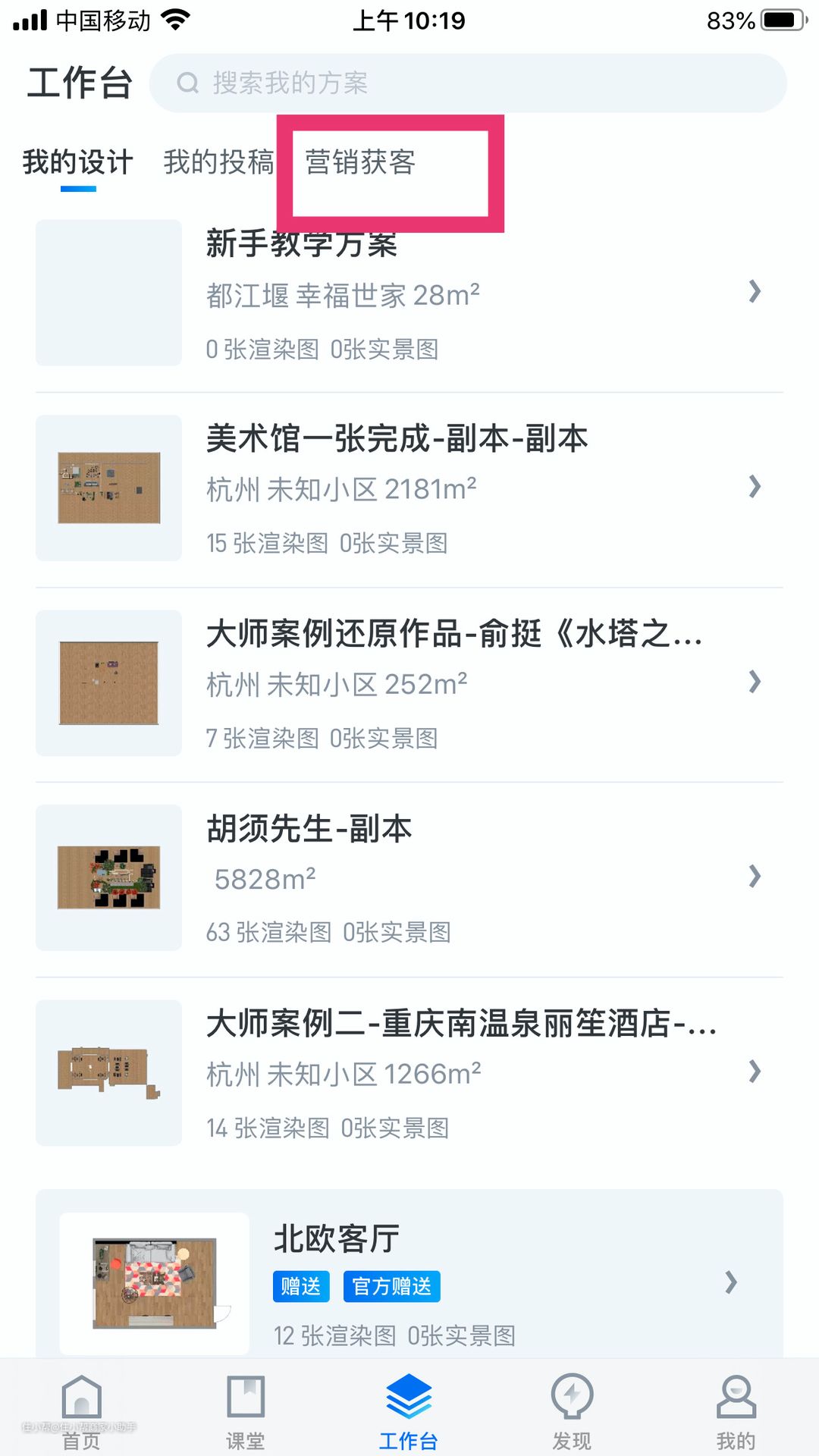Open the 大师案例还原作品-俞挺 project
The width and height of the screenshot is (819, 1456).
click(x=409, y=683)
